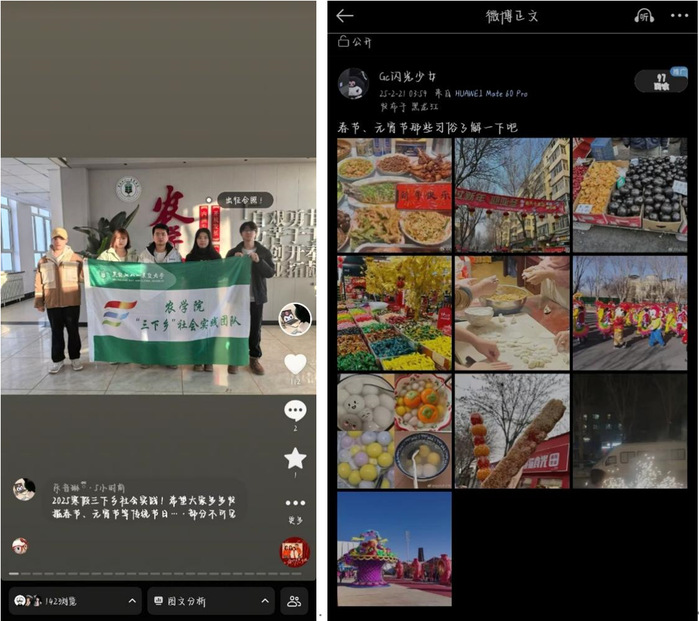This screenshot has width=699, height=621.
Task: Open the author's avatar above the heart icon
Action: point(294,319)
